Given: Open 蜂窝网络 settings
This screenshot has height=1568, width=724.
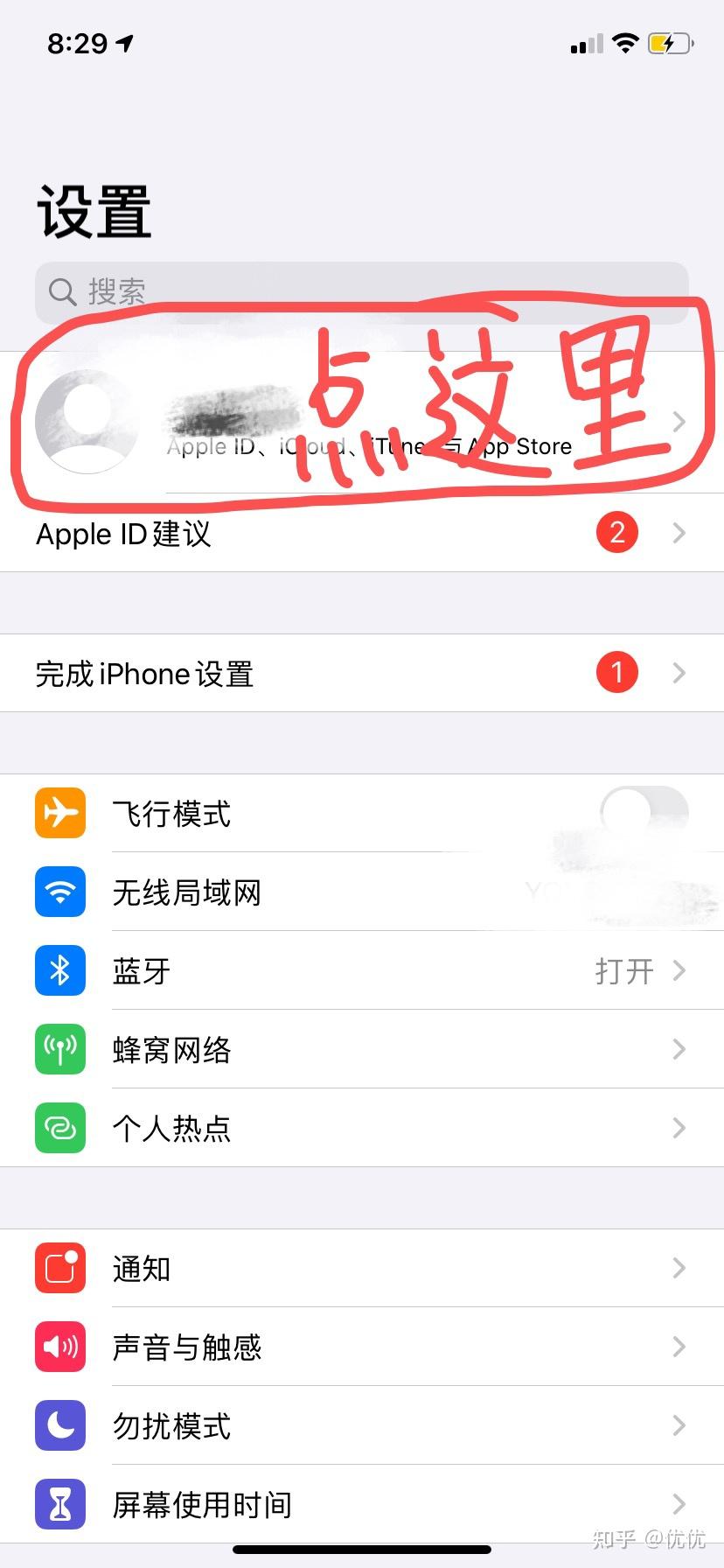Looking at the screenshot, I should tap(362, 1049).
